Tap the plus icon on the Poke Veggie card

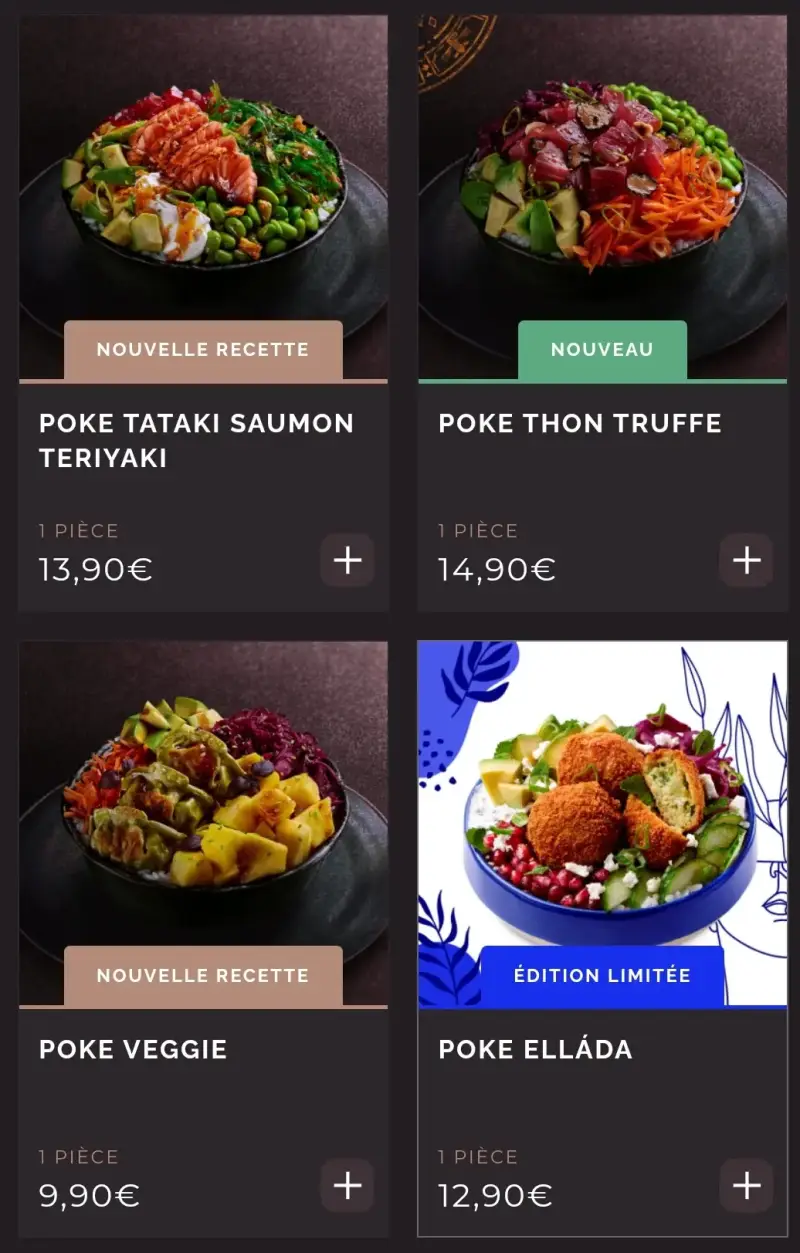(x=347, y=1187)
